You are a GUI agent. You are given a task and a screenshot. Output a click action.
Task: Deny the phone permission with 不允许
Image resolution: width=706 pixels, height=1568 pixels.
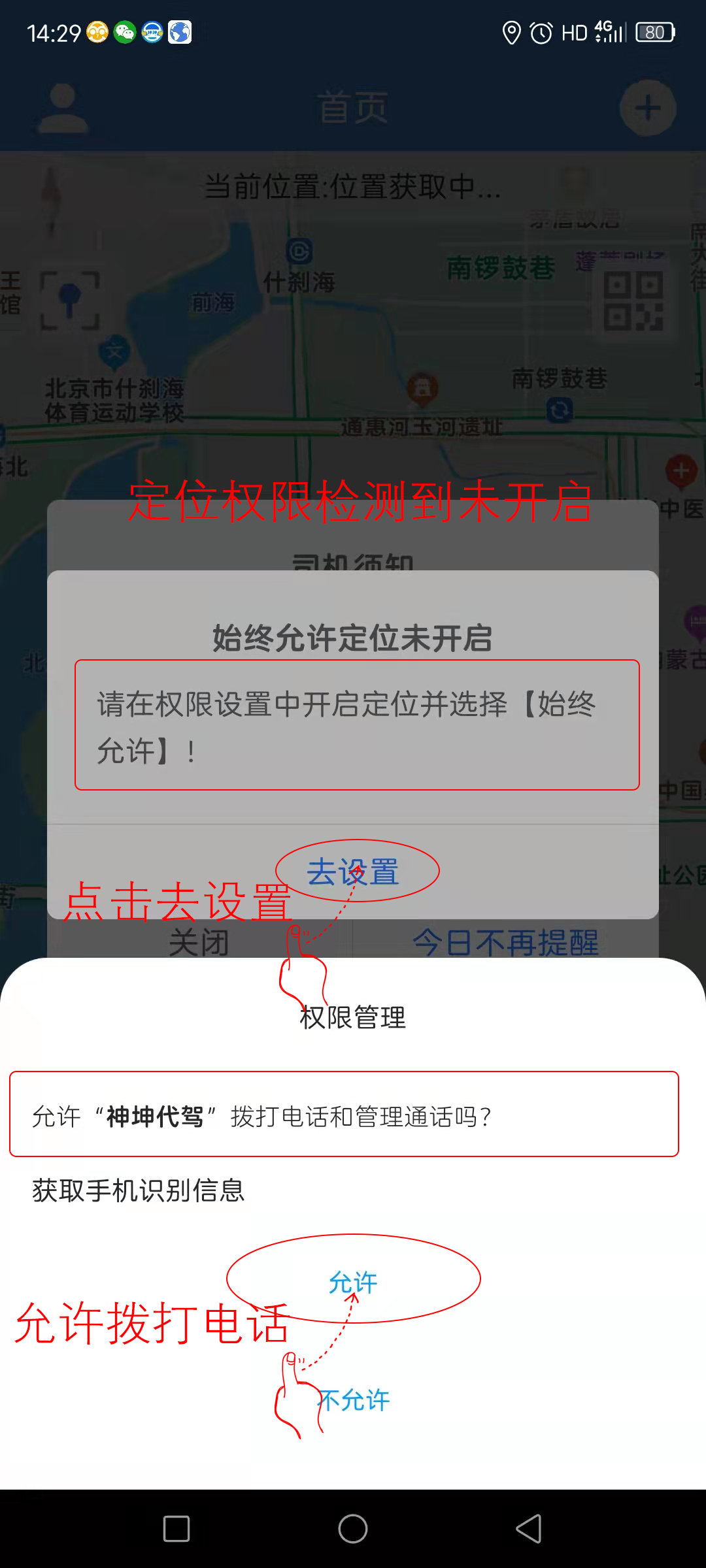tap(355, 1400)
